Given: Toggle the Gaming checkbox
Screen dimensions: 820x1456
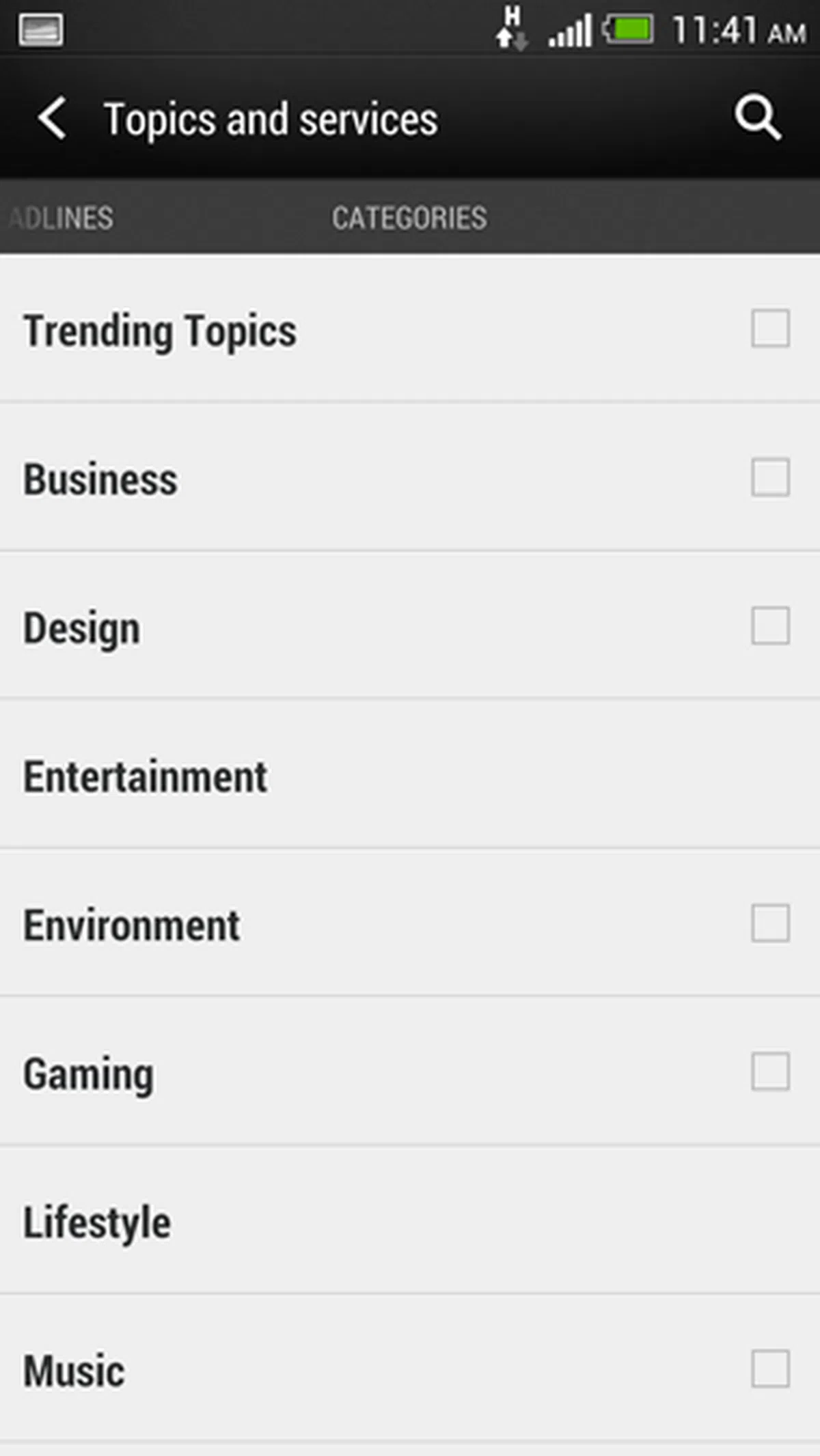Looking at the screenshot, I should 770,1072.
